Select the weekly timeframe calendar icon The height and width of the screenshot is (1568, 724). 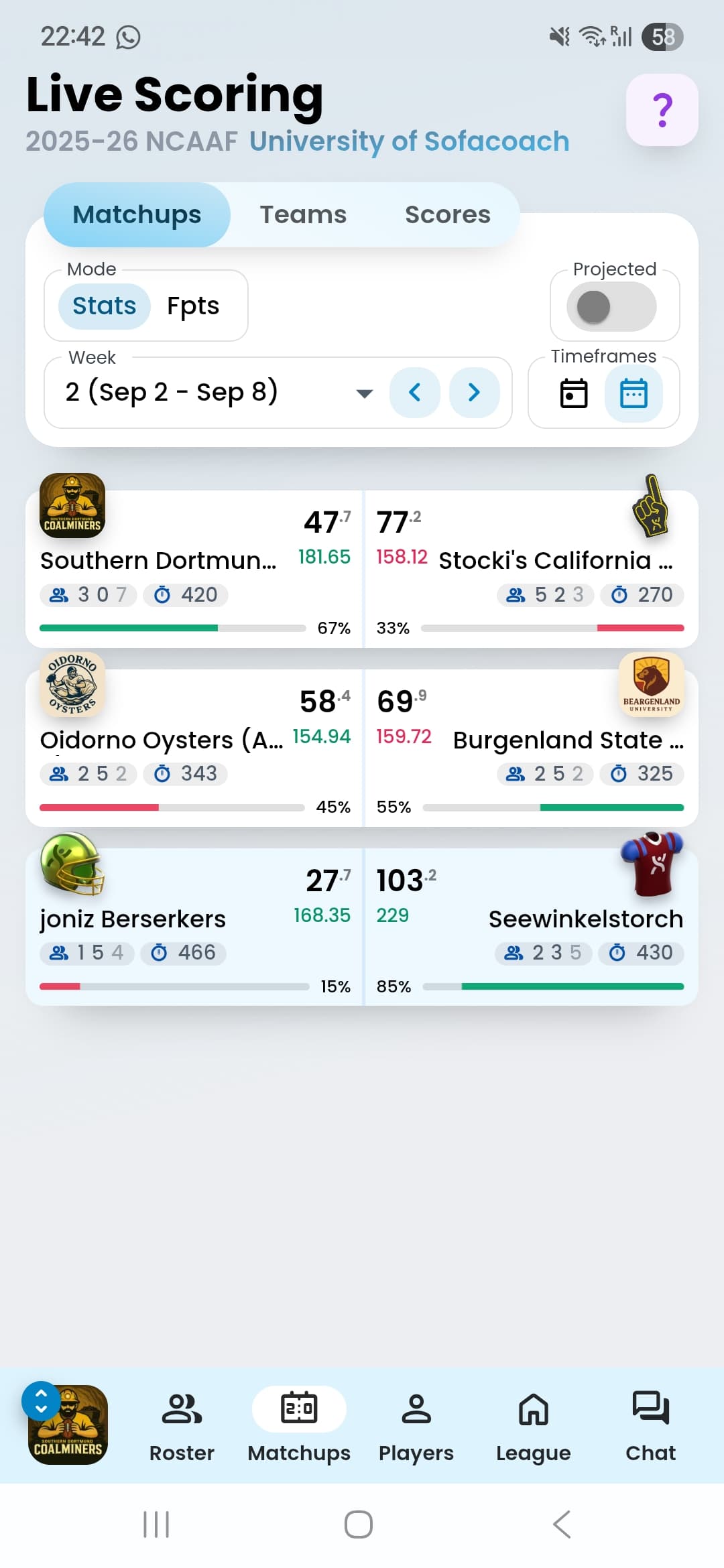(633, 393)
